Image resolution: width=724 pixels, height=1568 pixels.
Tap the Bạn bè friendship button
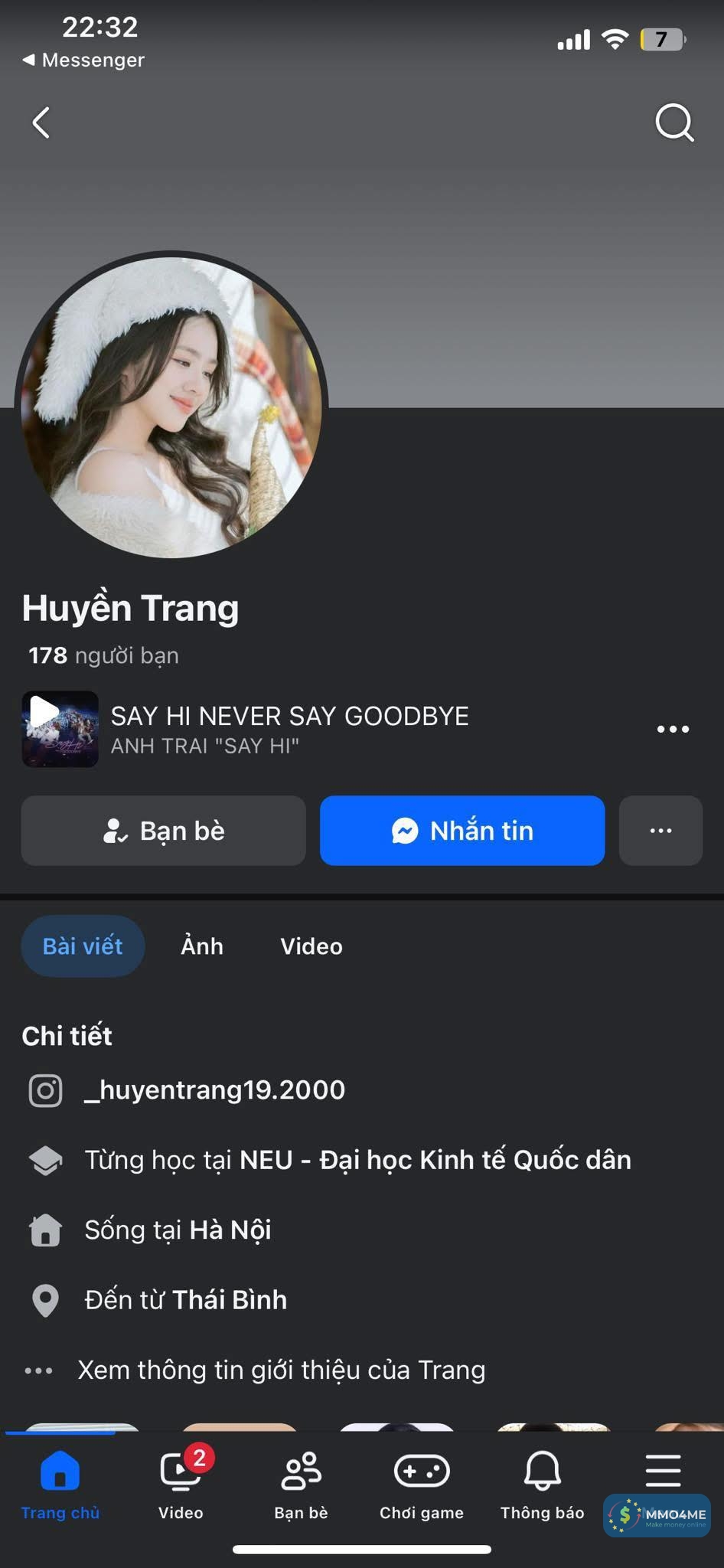pyautogui.click(x=163, y=831)
